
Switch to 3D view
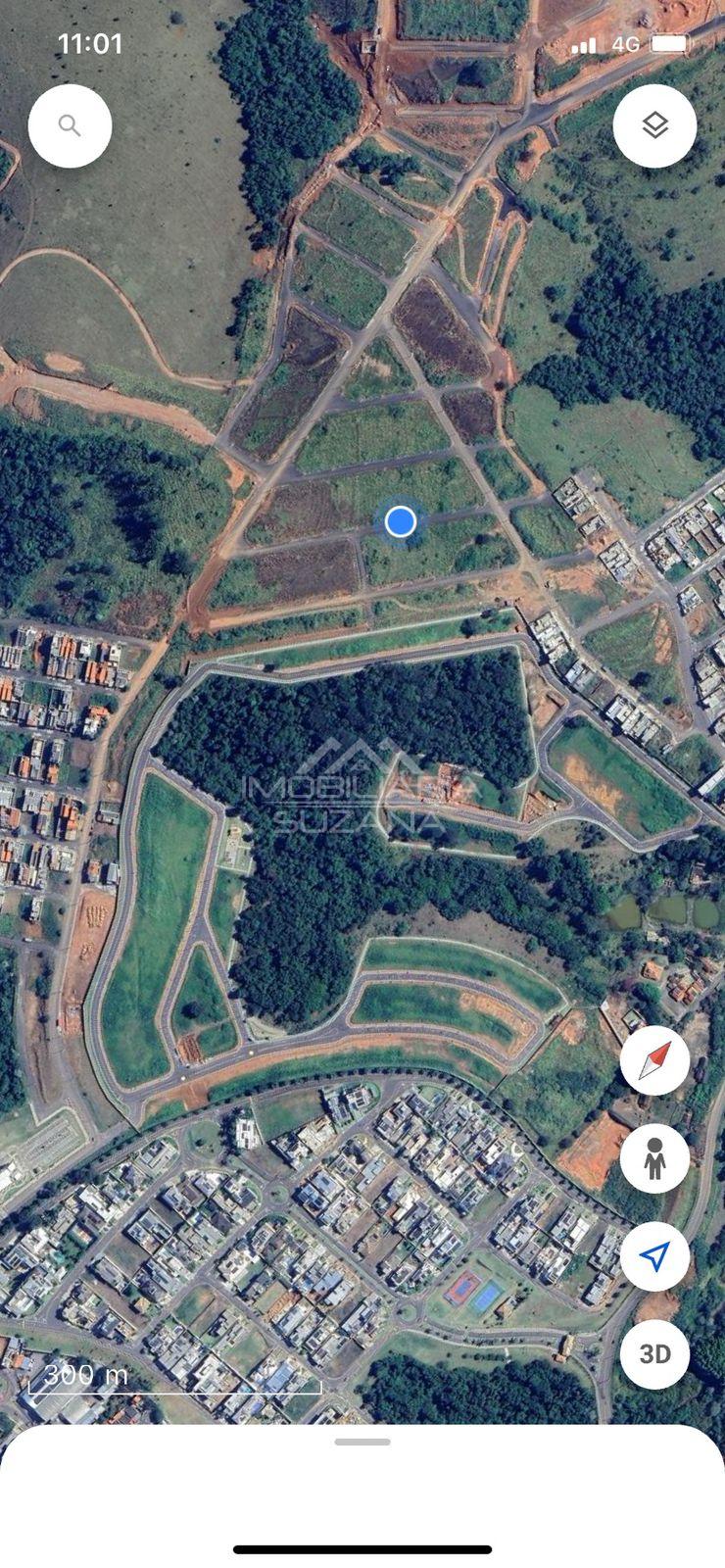click(654, 1354)
